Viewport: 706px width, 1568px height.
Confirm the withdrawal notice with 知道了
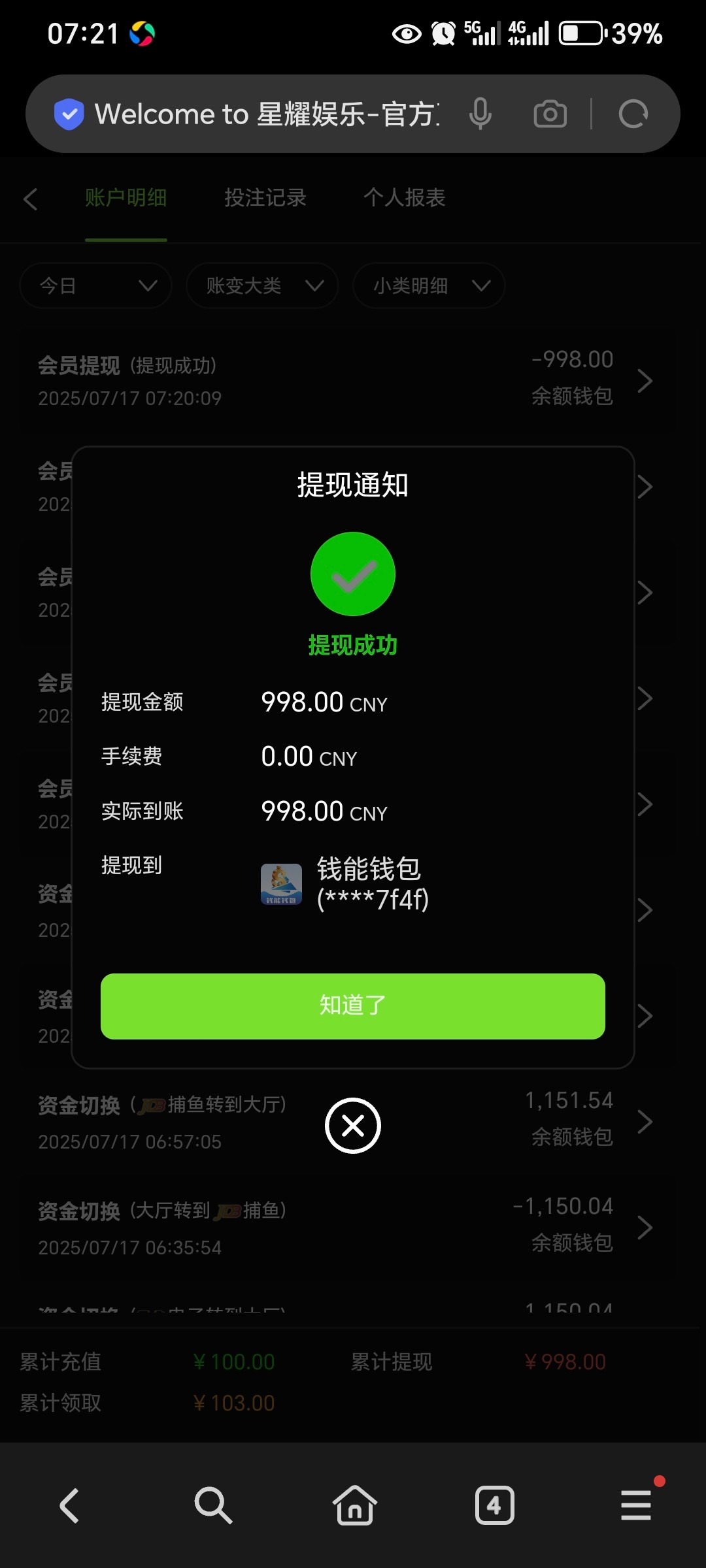[x=353, y=1006]
